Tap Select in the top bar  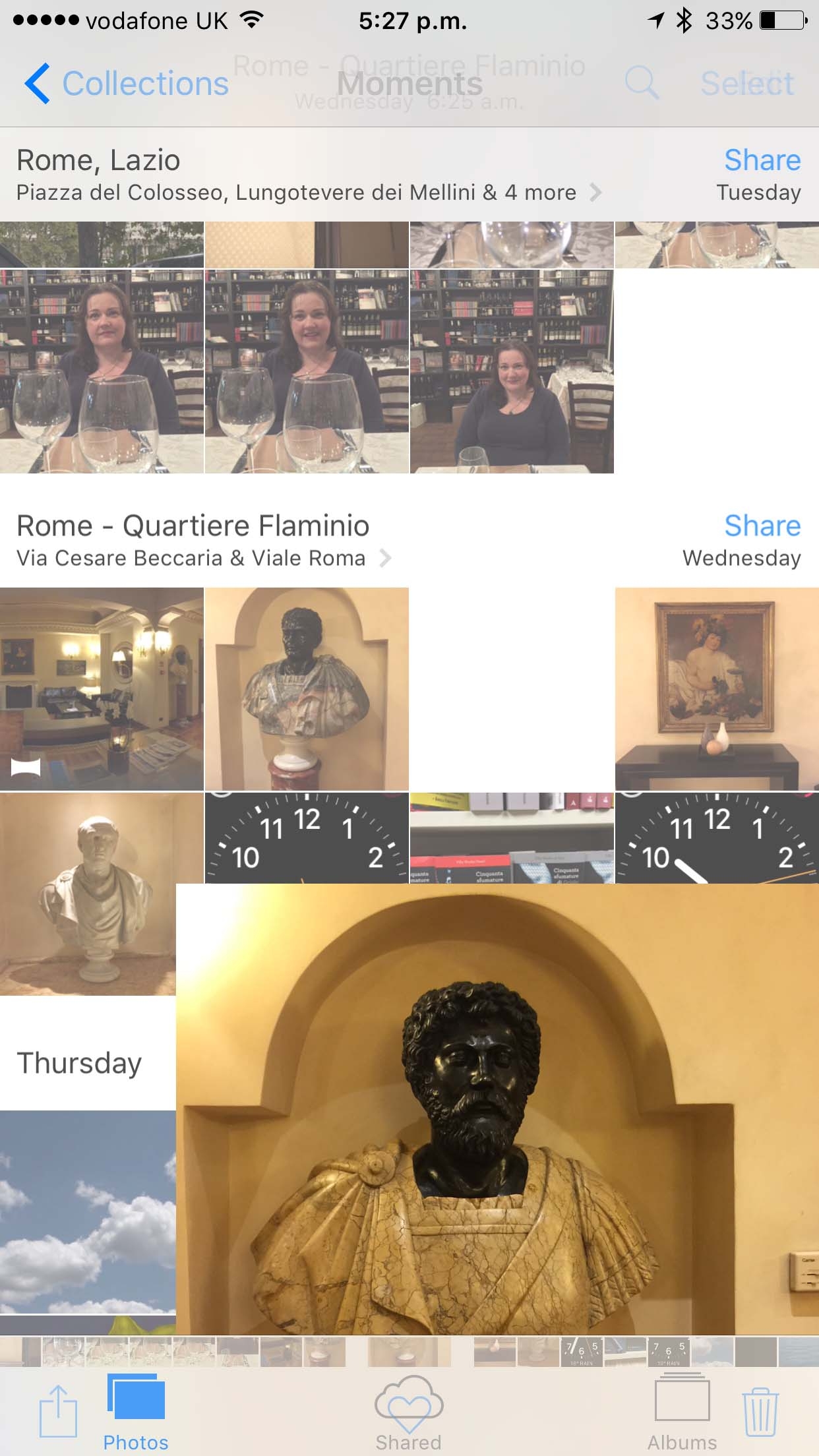(x=747, y=84)
